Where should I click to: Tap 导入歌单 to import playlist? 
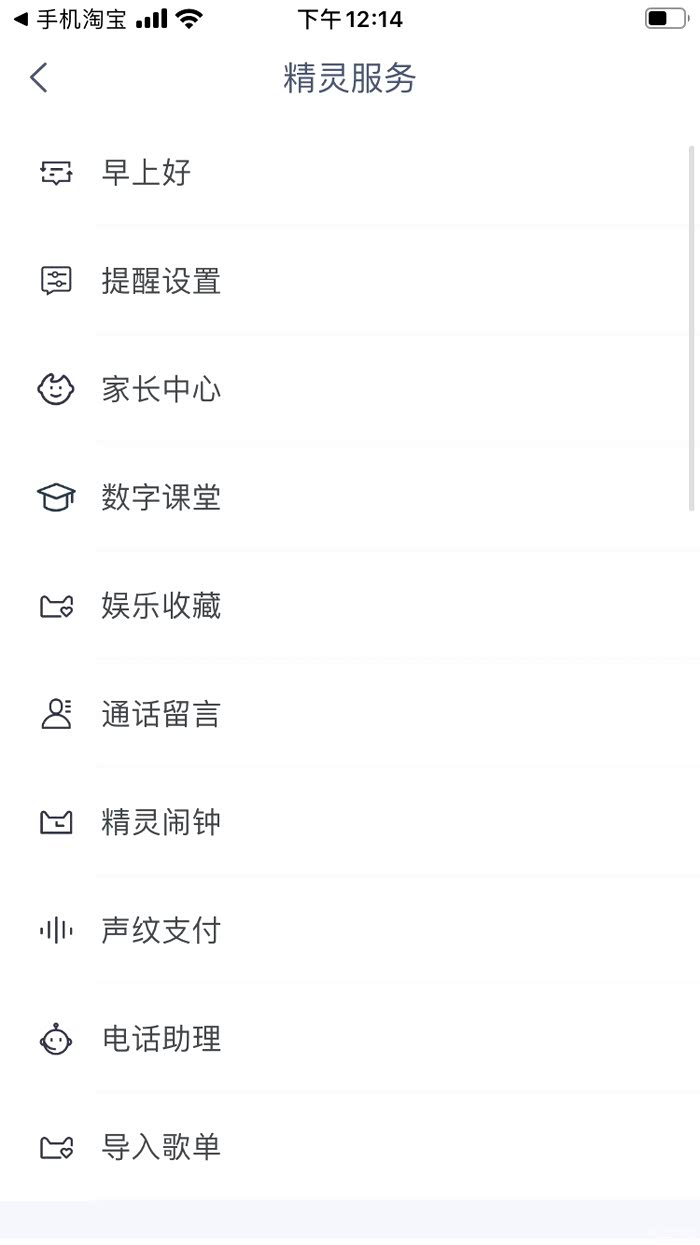pos(161,1147)
